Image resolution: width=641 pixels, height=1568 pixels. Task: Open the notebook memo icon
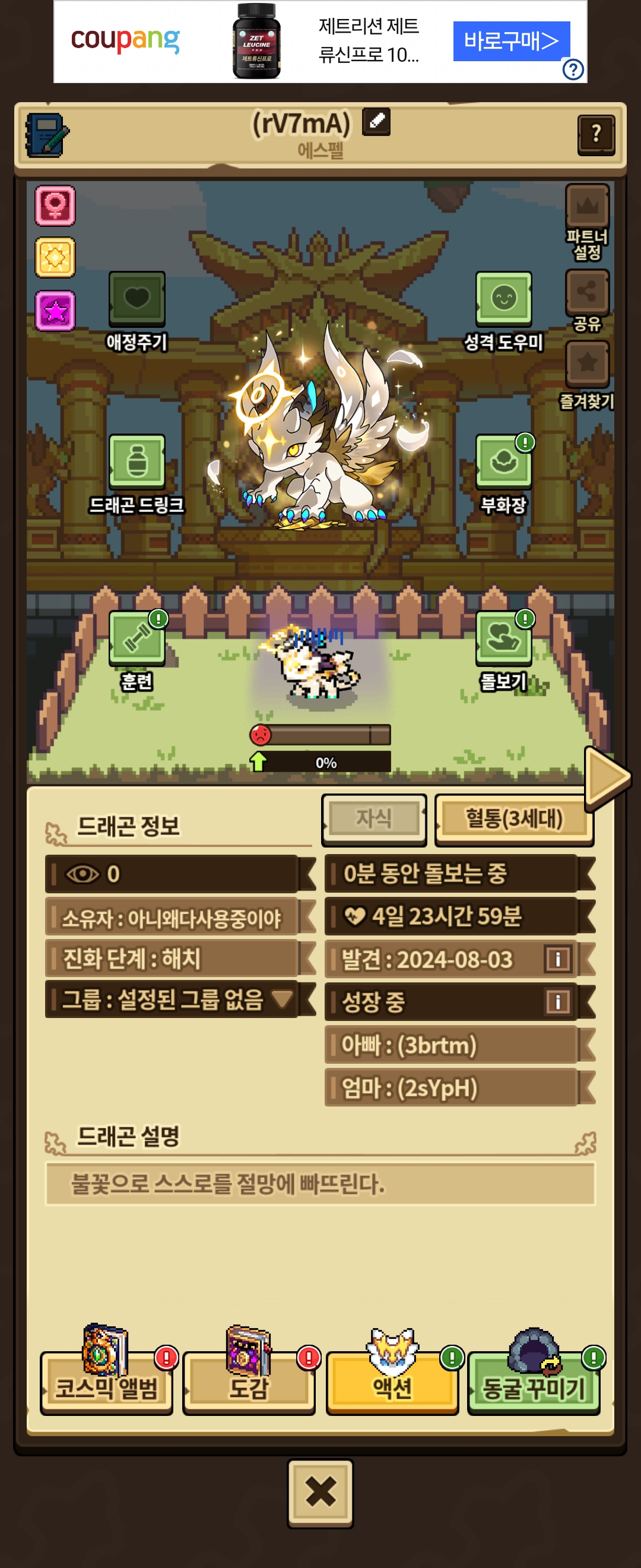click(x=47, y=135)
